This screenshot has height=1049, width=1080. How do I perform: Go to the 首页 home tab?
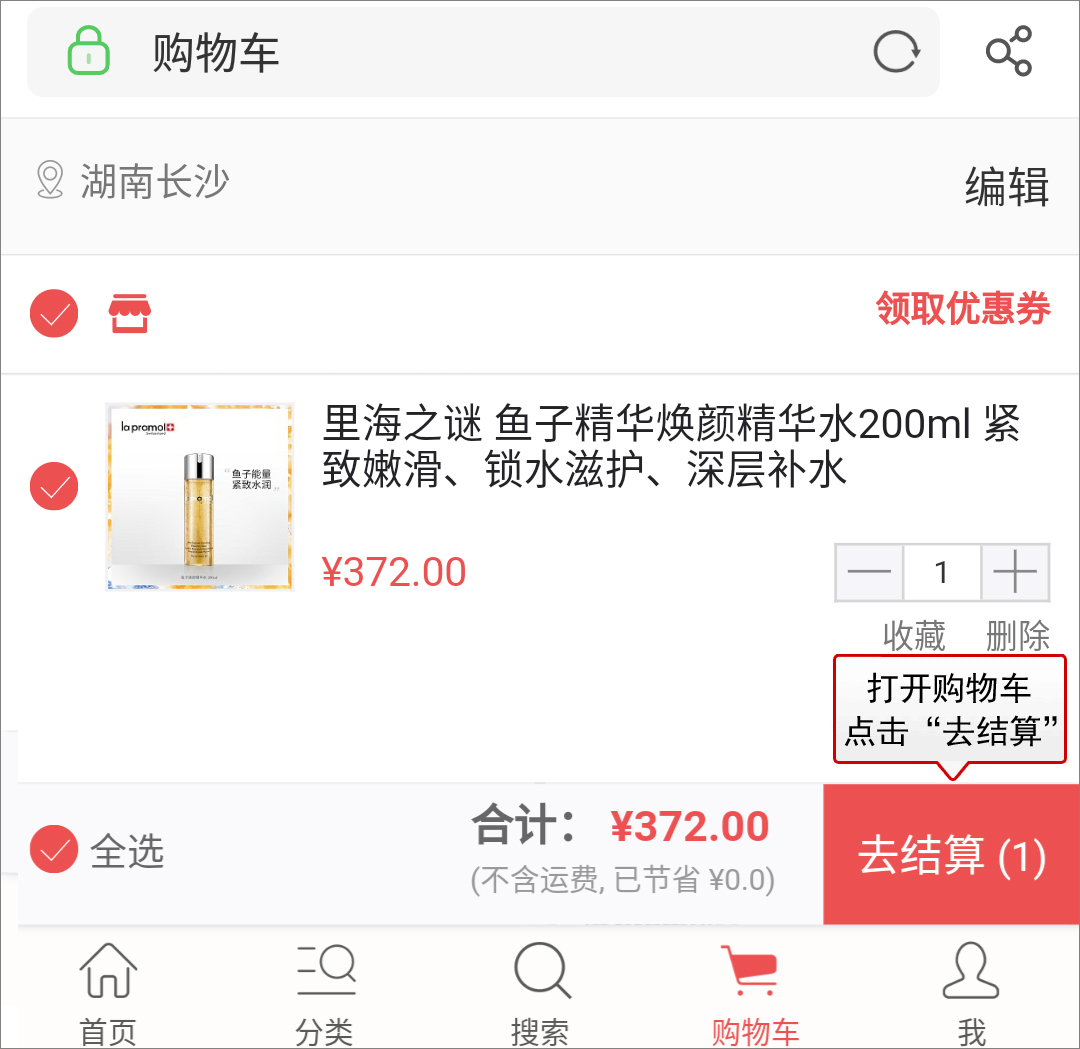pyautogui.click(x=108, y=990)
